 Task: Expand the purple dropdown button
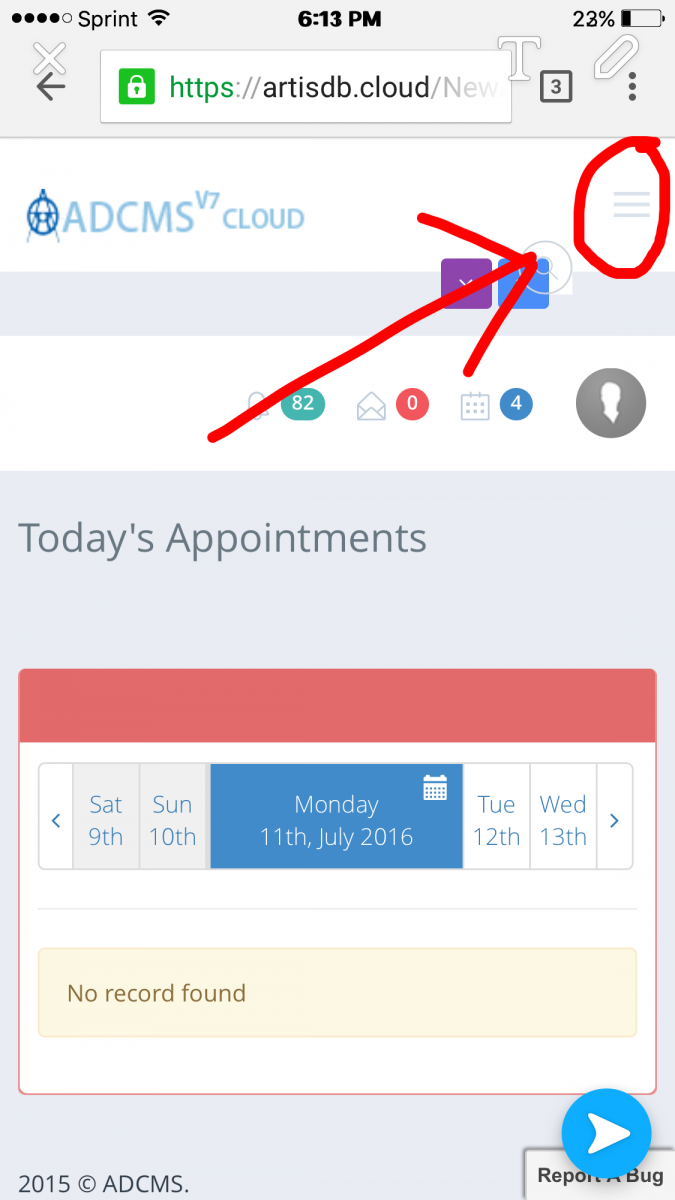pyautogui.click(x=466, y=283)
